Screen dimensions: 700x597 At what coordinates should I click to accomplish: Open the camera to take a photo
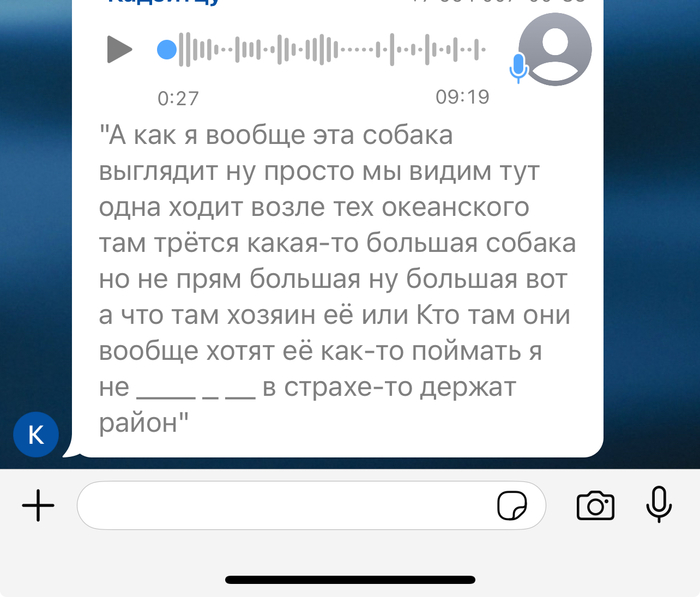595,506
